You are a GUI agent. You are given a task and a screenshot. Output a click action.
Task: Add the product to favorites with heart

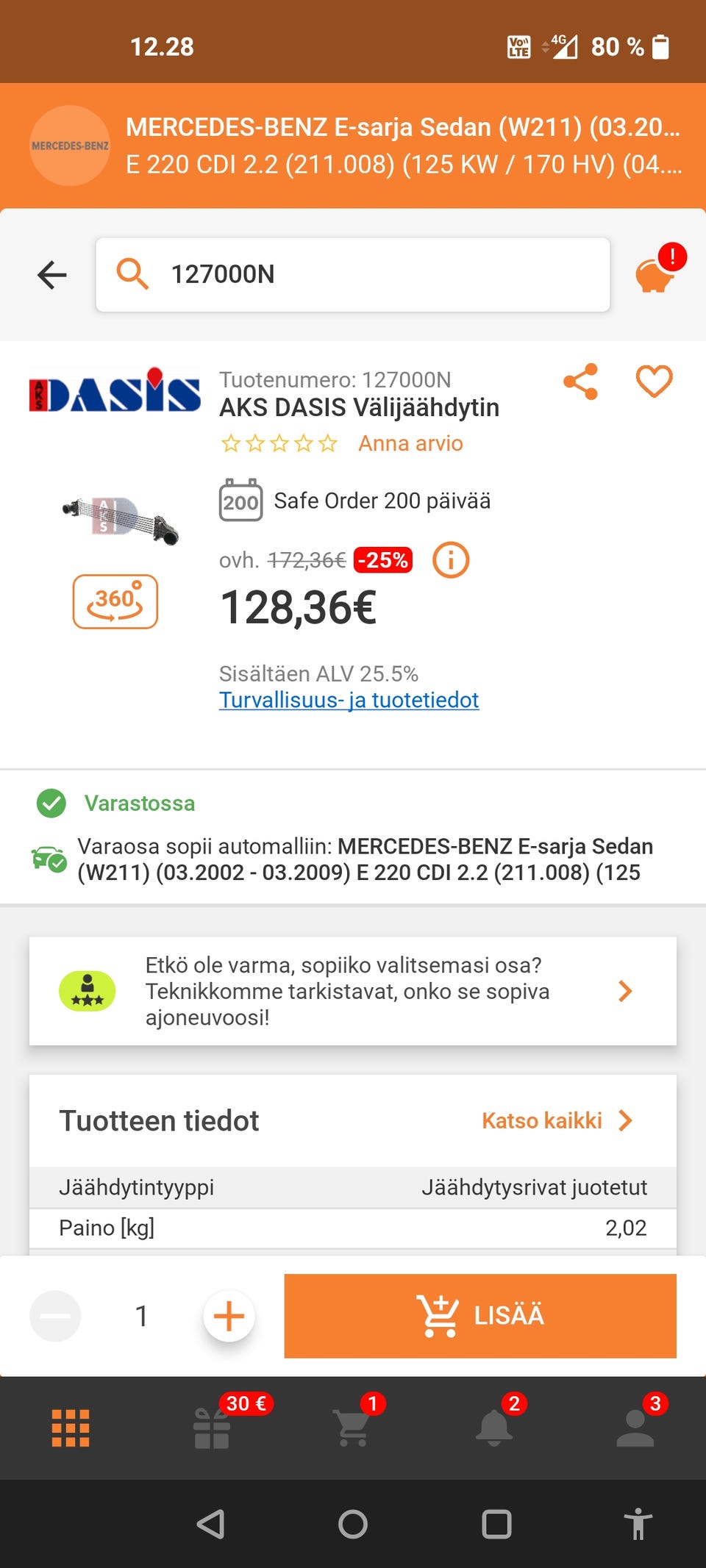654,382
